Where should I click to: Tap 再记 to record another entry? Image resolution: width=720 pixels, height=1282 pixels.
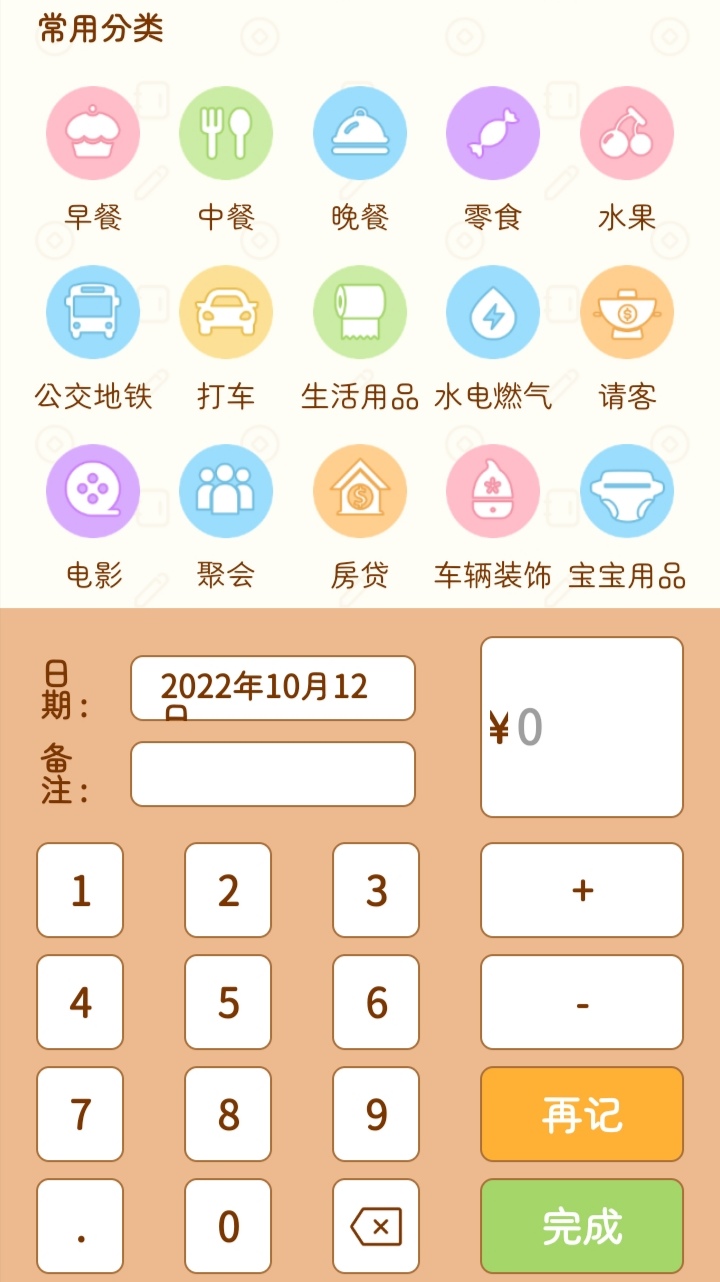pyautogui.click(x=582, y=1114)
